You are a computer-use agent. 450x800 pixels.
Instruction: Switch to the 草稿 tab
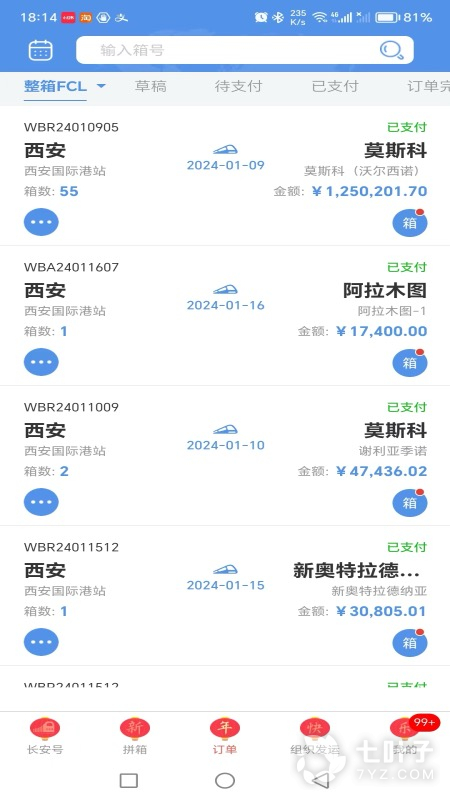pos(151,86)
